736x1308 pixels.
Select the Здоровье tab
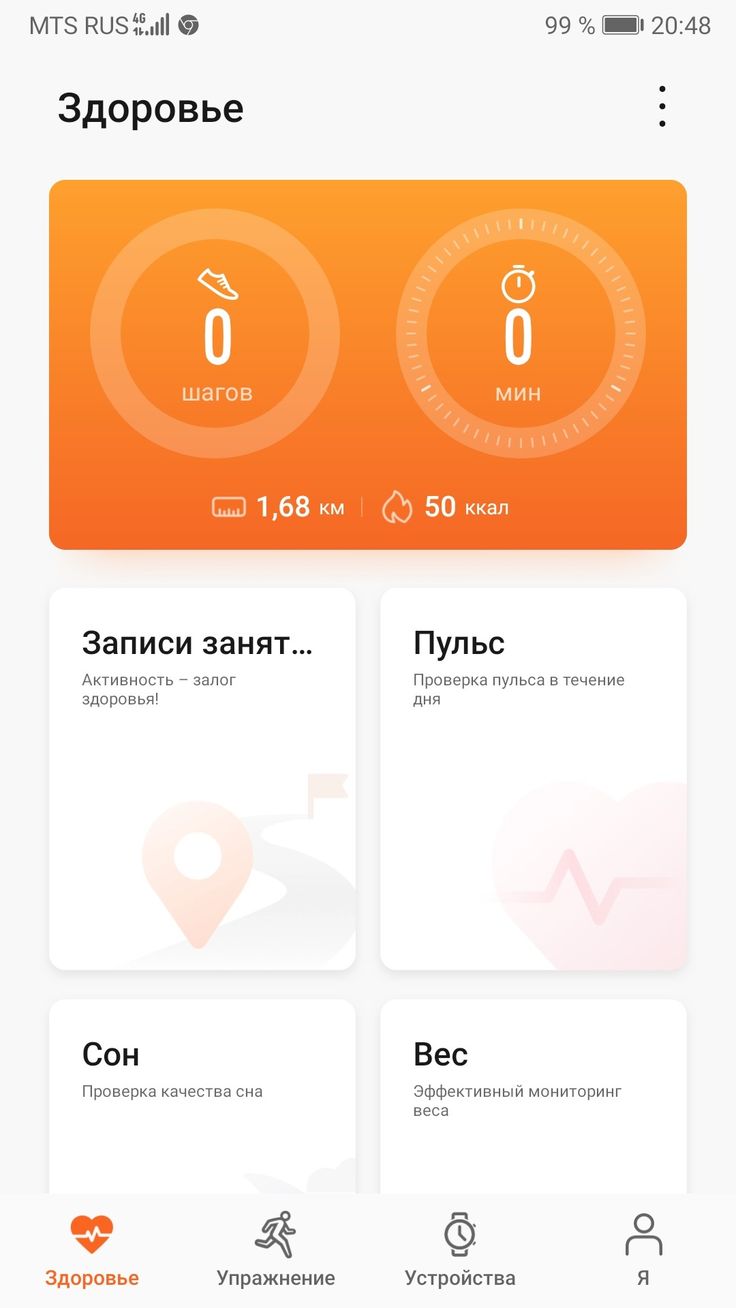click(x=92, y=1250)
